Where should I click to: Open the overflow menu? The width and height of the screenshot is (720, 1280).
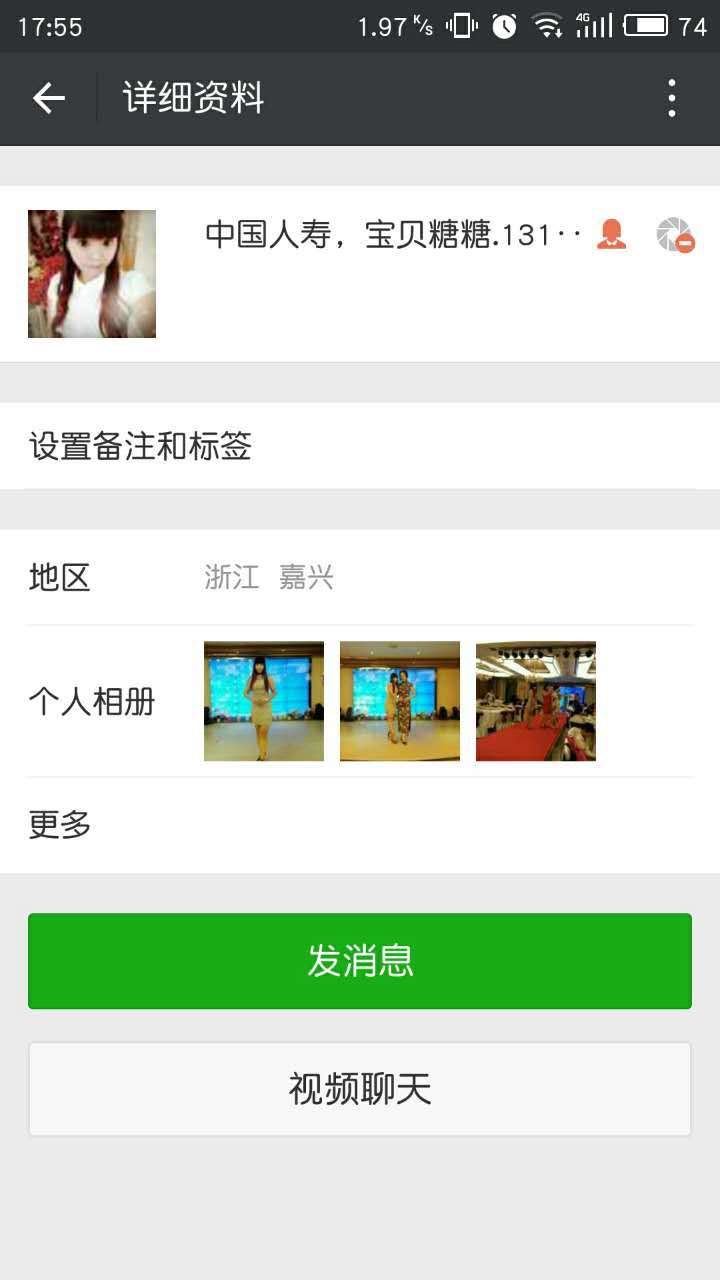(x=671, y=98)
